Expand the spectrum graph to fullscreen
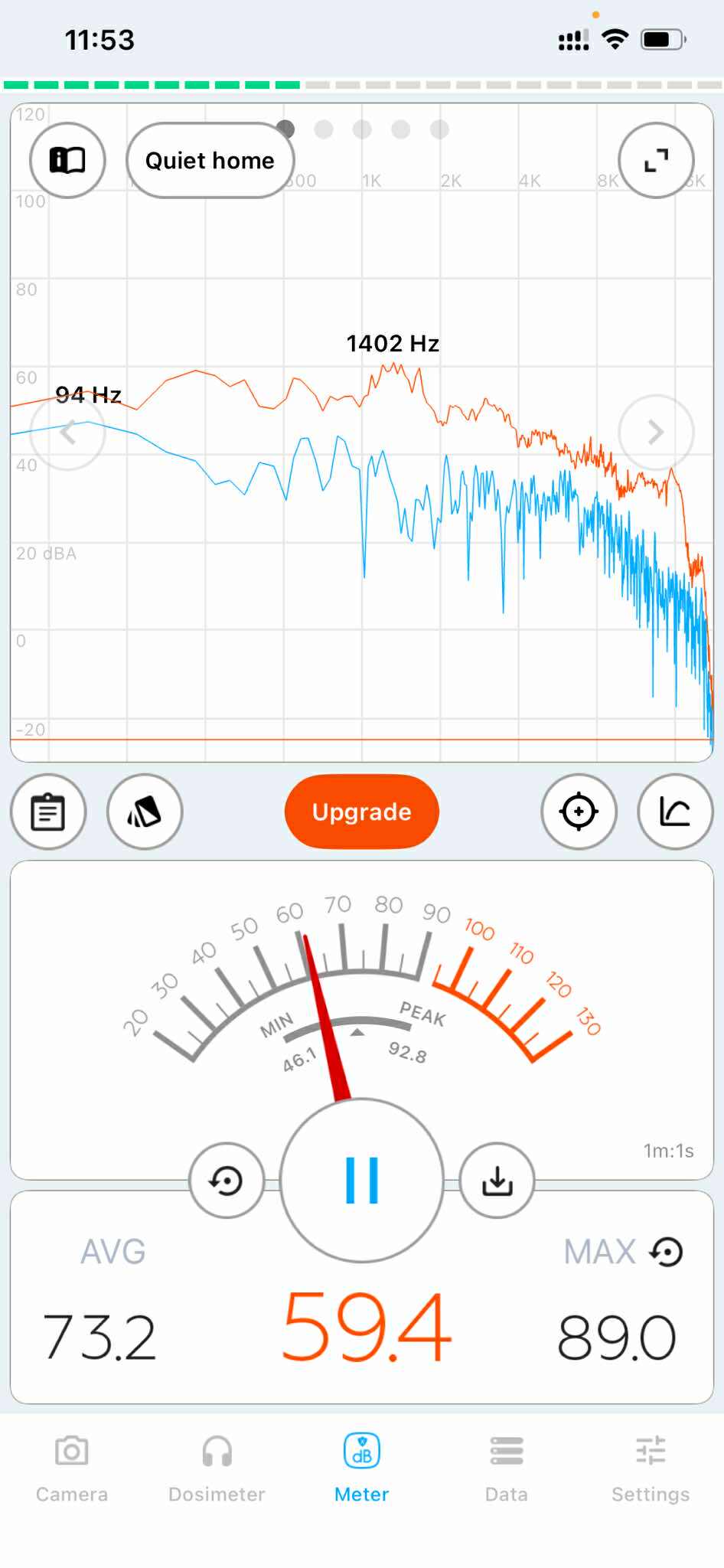Viewport: 724px width, 1568px height. point(656,161)
